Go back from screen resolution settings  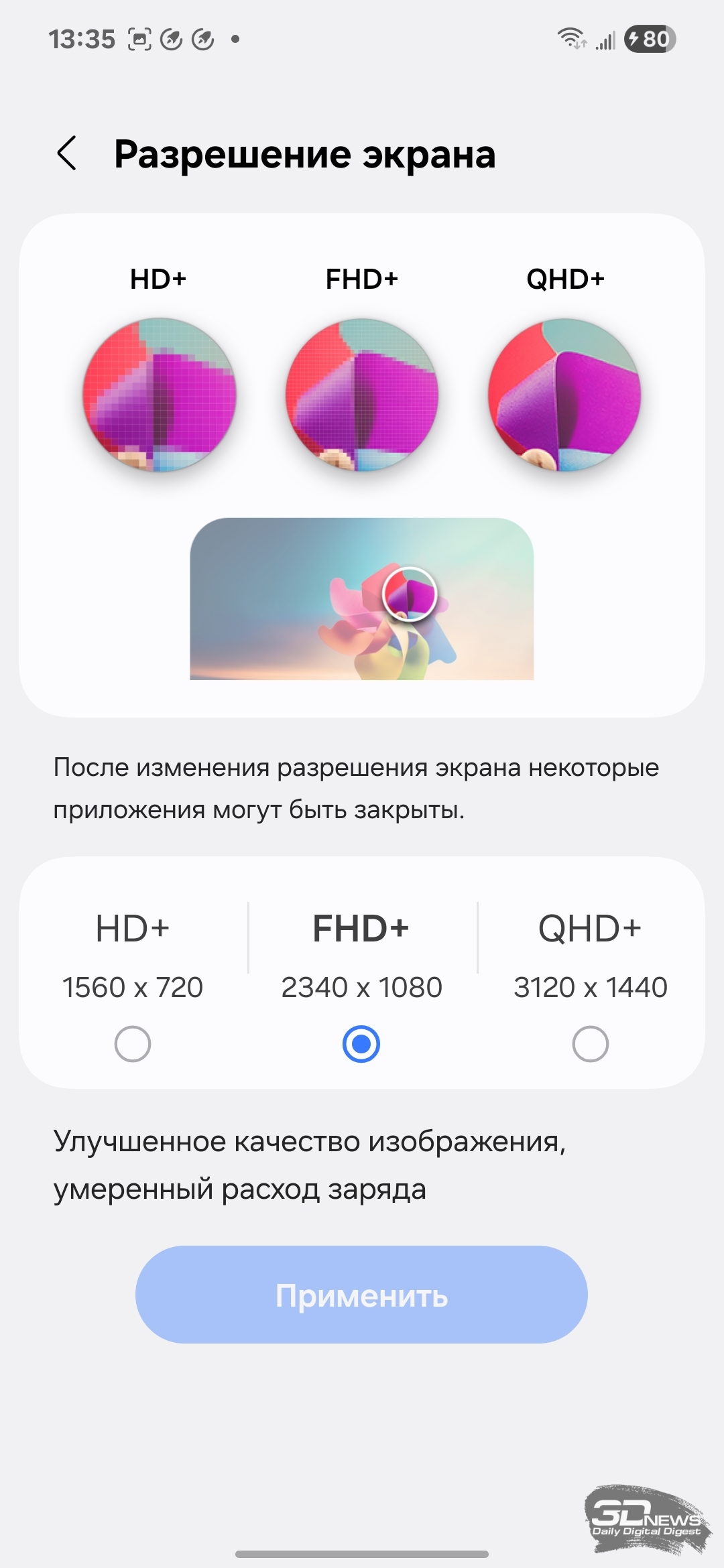click(x=67, y=153)
